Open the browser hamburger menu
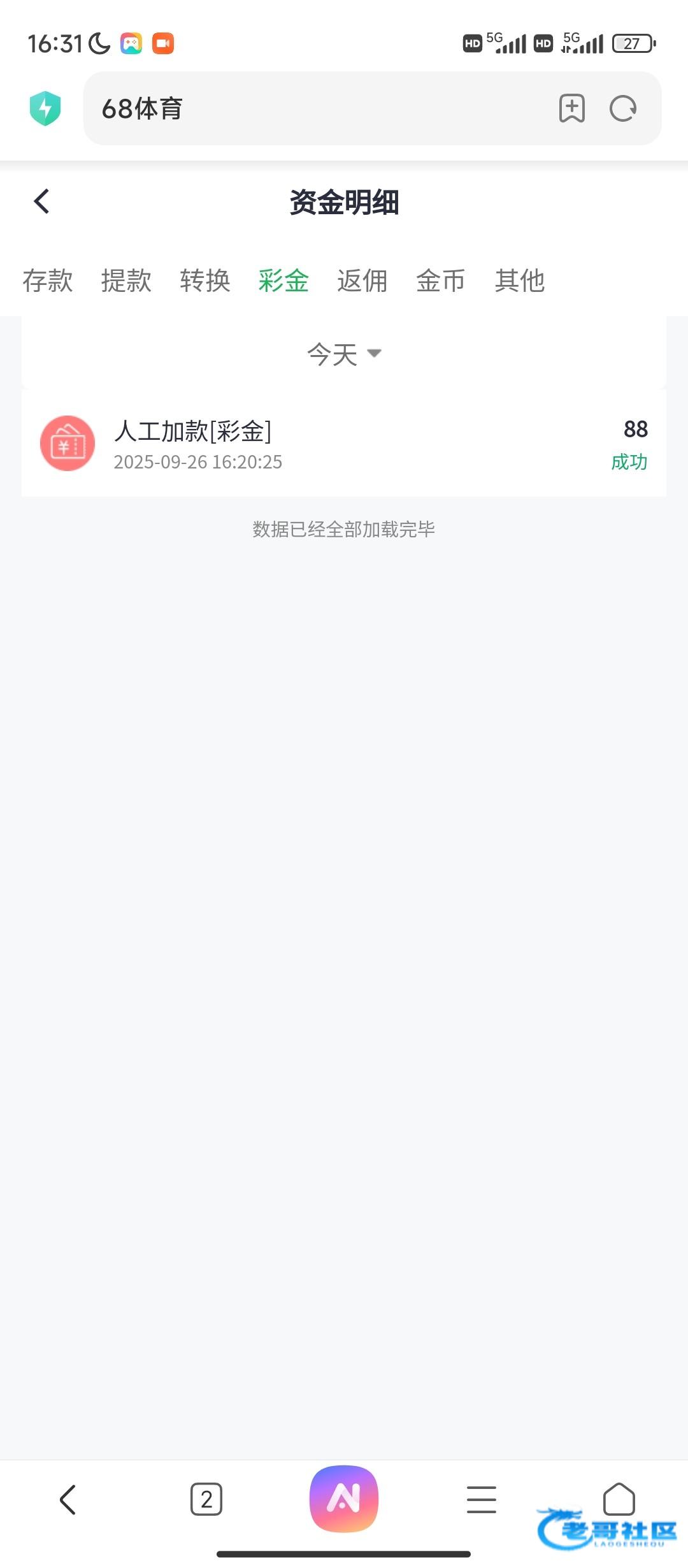Screen dimensions: 688x1568 pyautogui.click(x=482, y=1499)
